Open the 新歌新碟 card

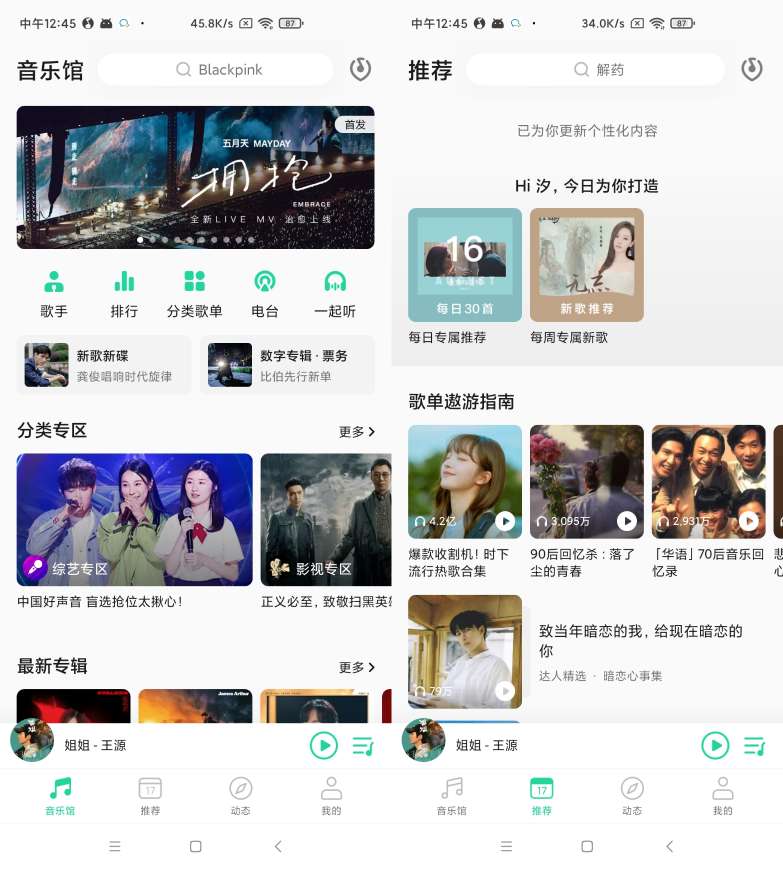tap(104, 365)
